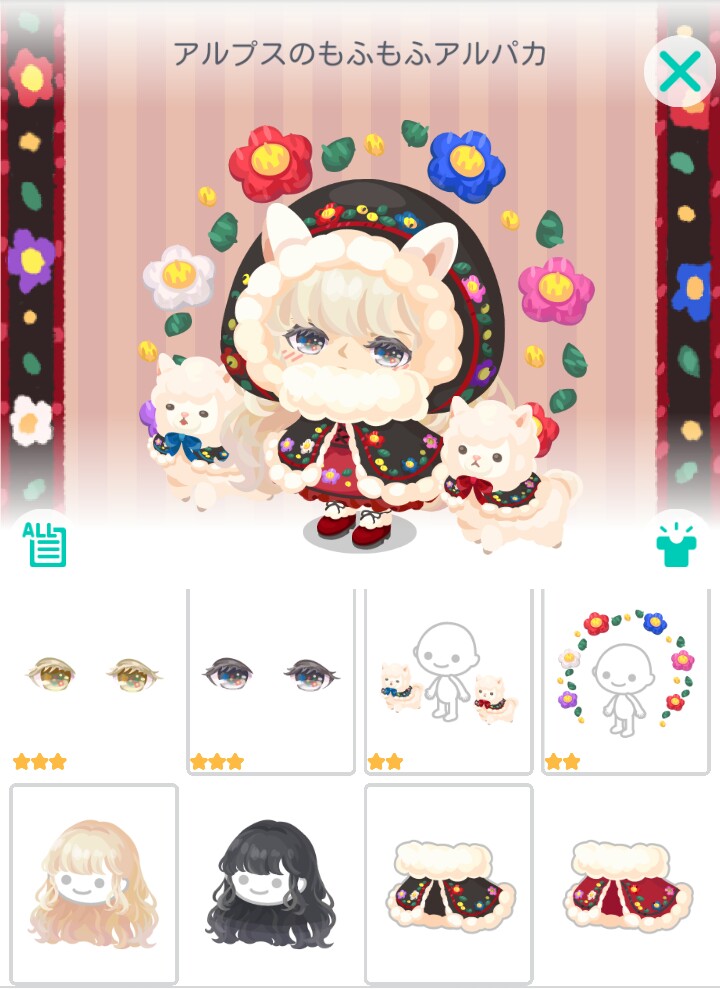
Task: Close the alpaca outfit preview
Action: [680, 71]
